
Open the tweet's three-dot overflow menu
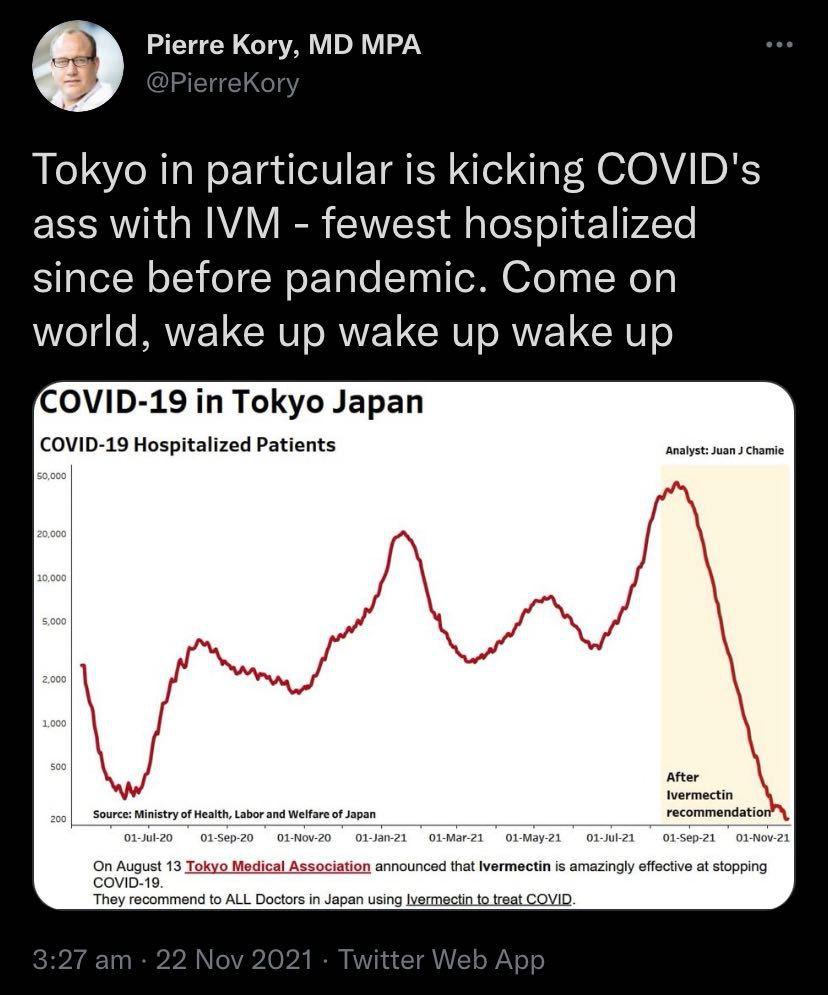[777, 46]
